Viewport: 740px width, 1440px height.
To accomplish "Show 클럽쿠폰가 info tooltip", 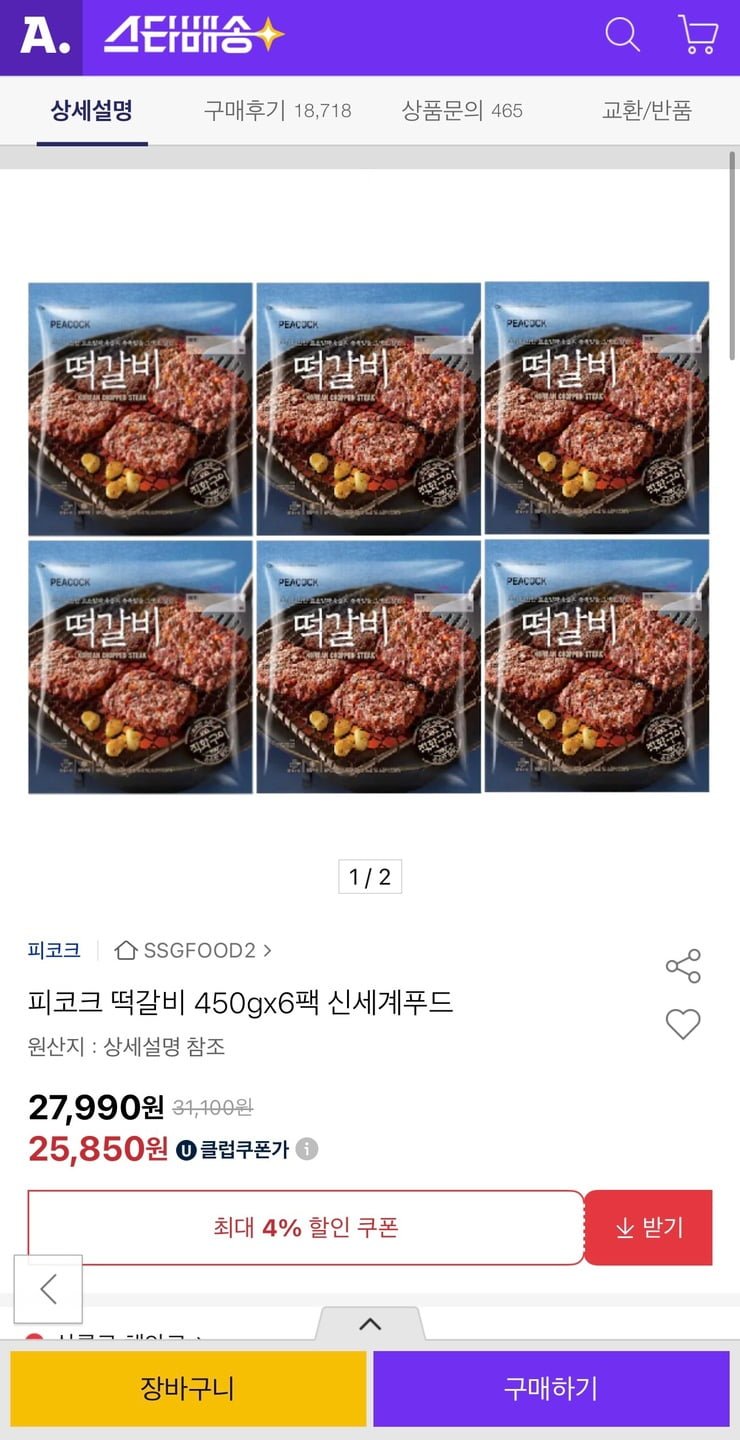I will point(308,1149).
